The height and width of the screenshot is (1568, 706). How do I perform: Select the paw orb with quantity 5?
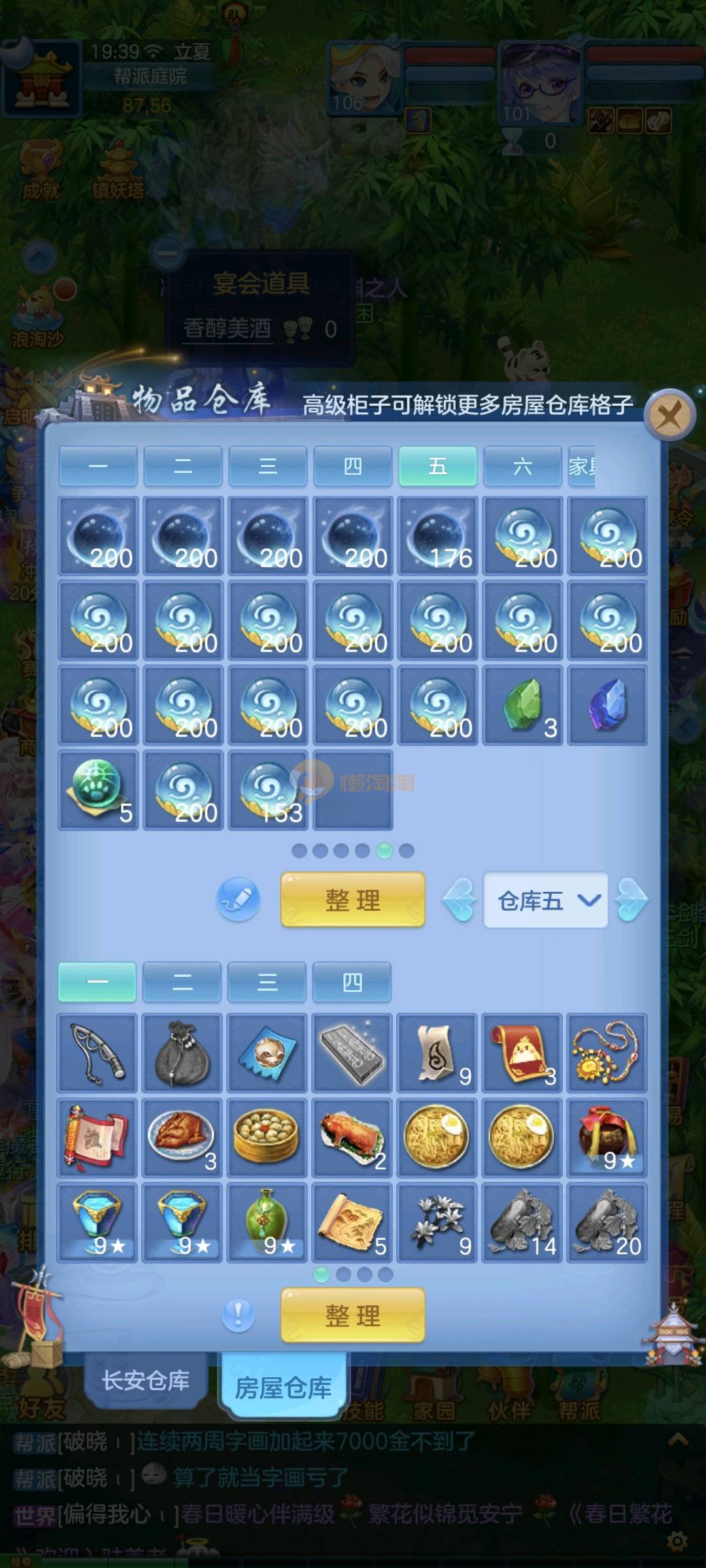98,791
